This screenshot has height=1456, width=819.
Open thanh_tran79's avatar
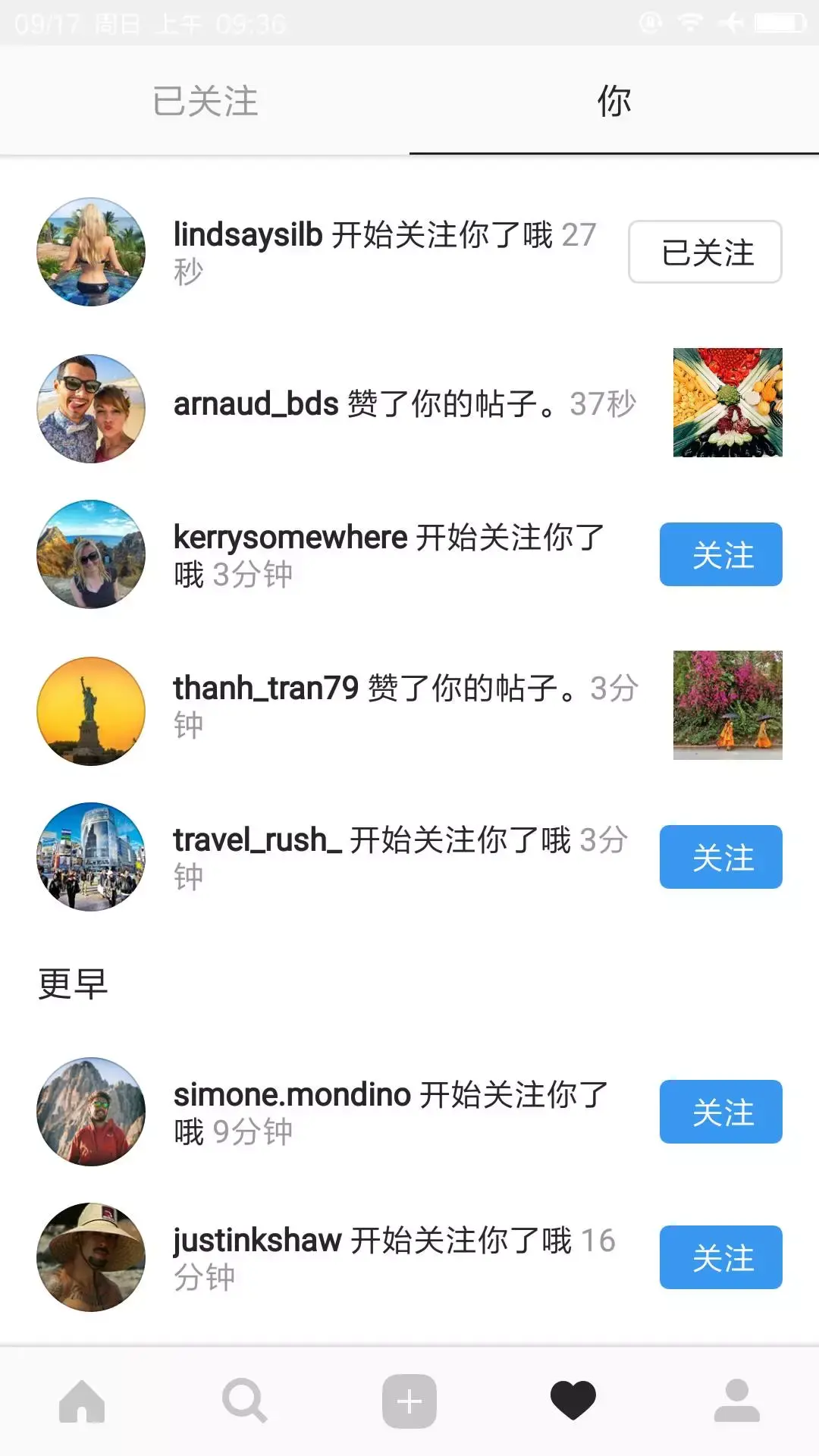[x=91, y=711]
